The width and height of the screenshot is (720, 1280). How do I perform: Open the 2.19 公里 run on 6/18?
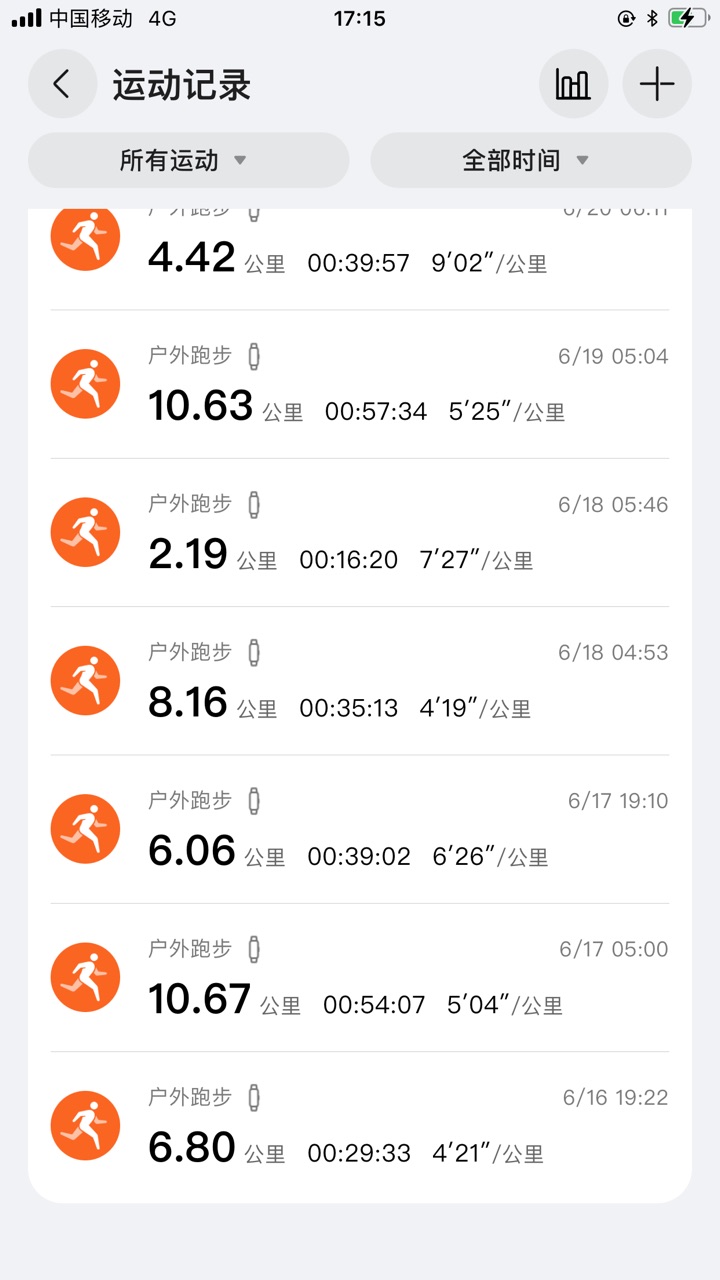pyautogui.click(x=360, y=533)
